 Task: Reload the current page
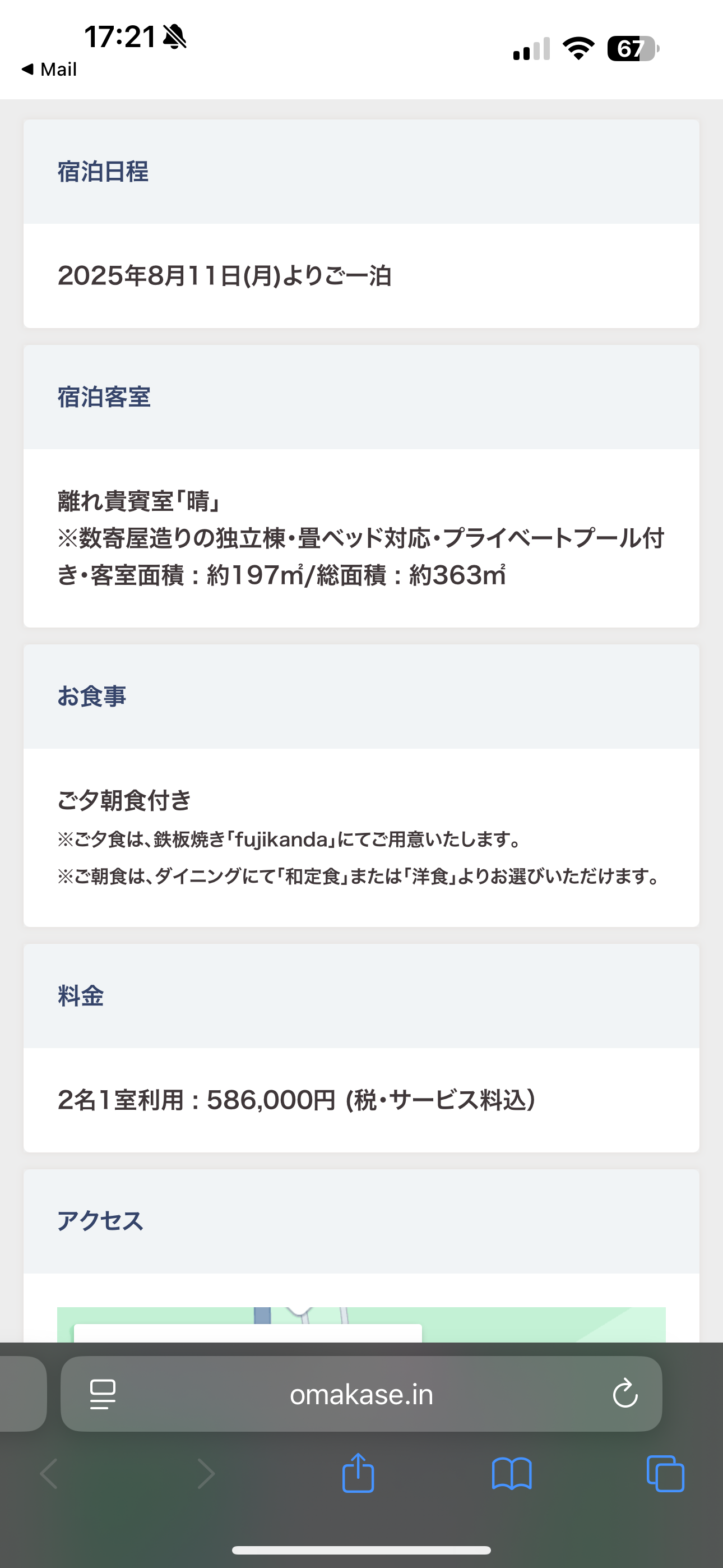pos(625,1394)
